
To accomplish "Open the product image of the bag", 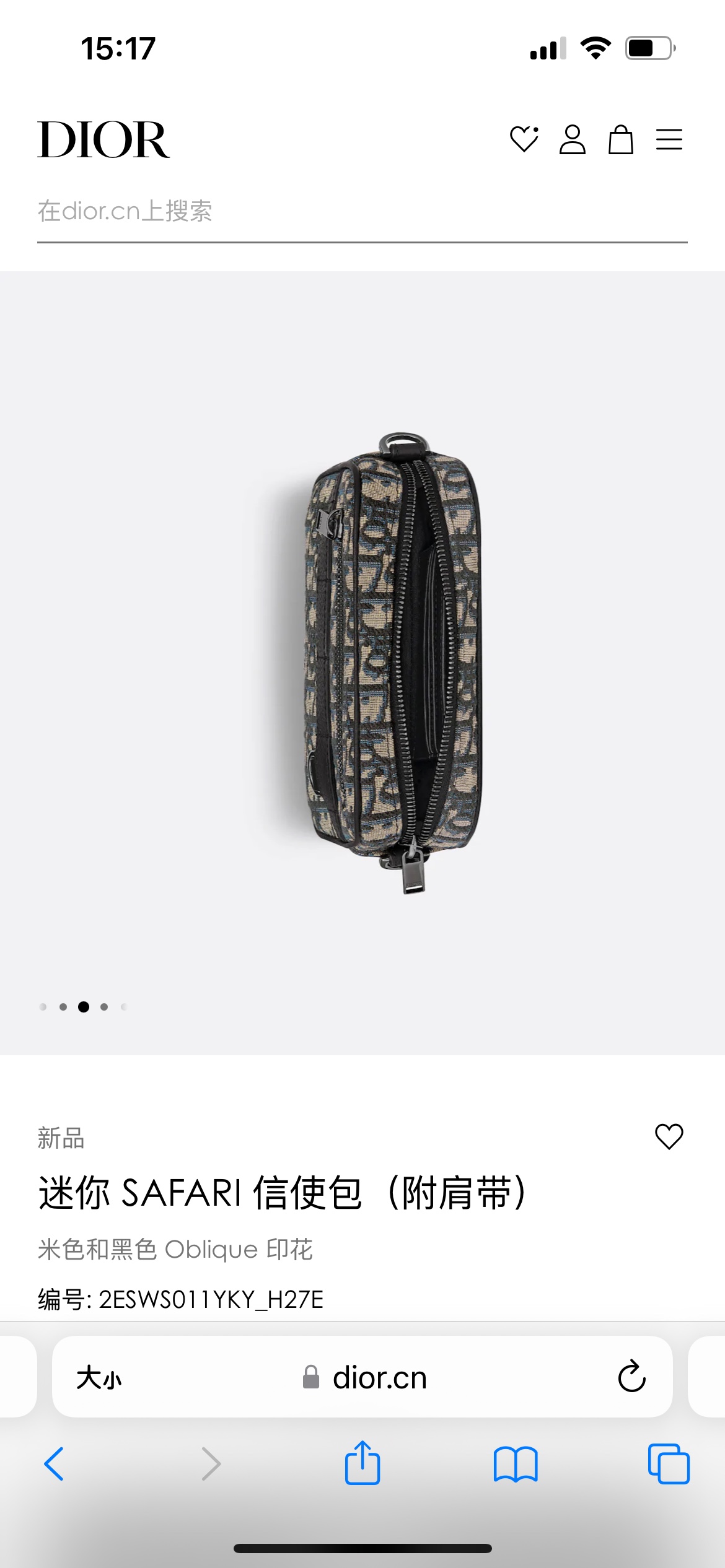I will [x=394, y=663].
